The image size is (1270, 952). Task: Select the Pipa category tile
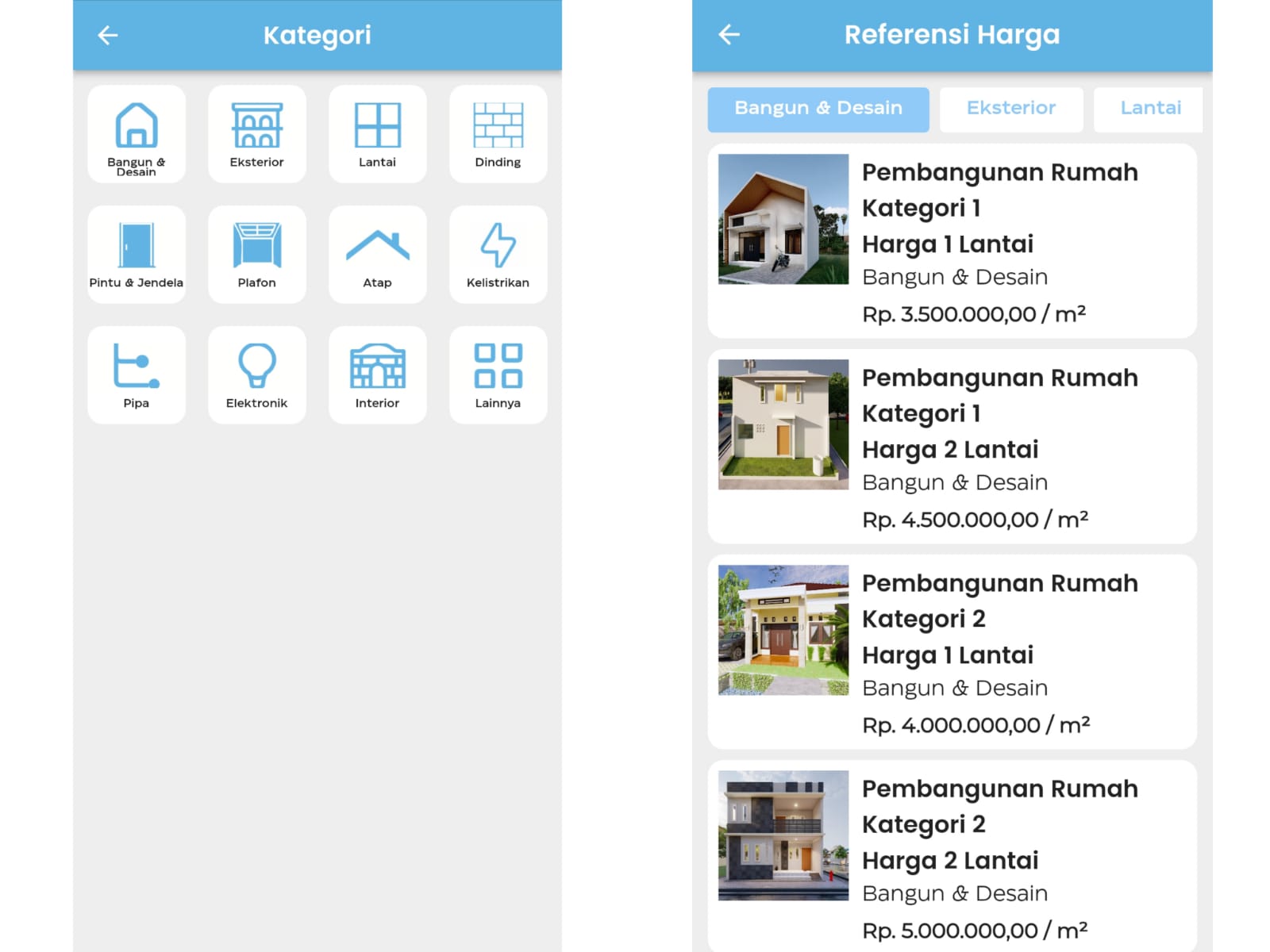click(137, 375)
